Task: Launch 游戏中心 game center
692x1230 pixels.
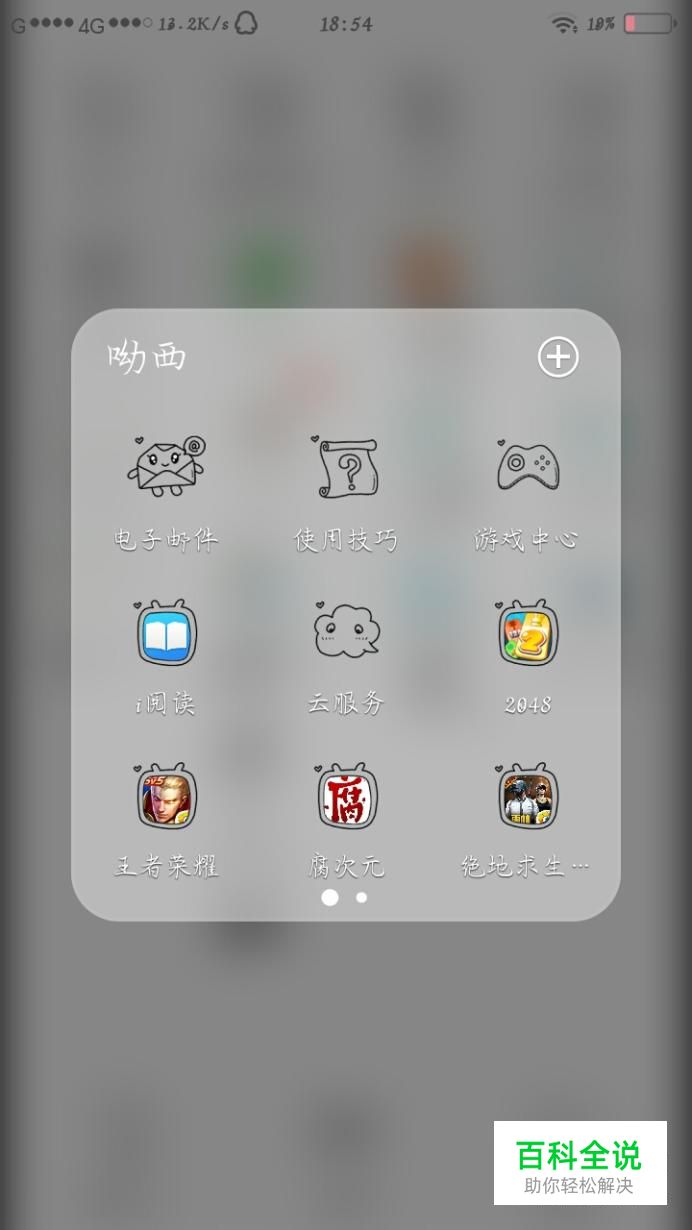Action: click(527, 467)
